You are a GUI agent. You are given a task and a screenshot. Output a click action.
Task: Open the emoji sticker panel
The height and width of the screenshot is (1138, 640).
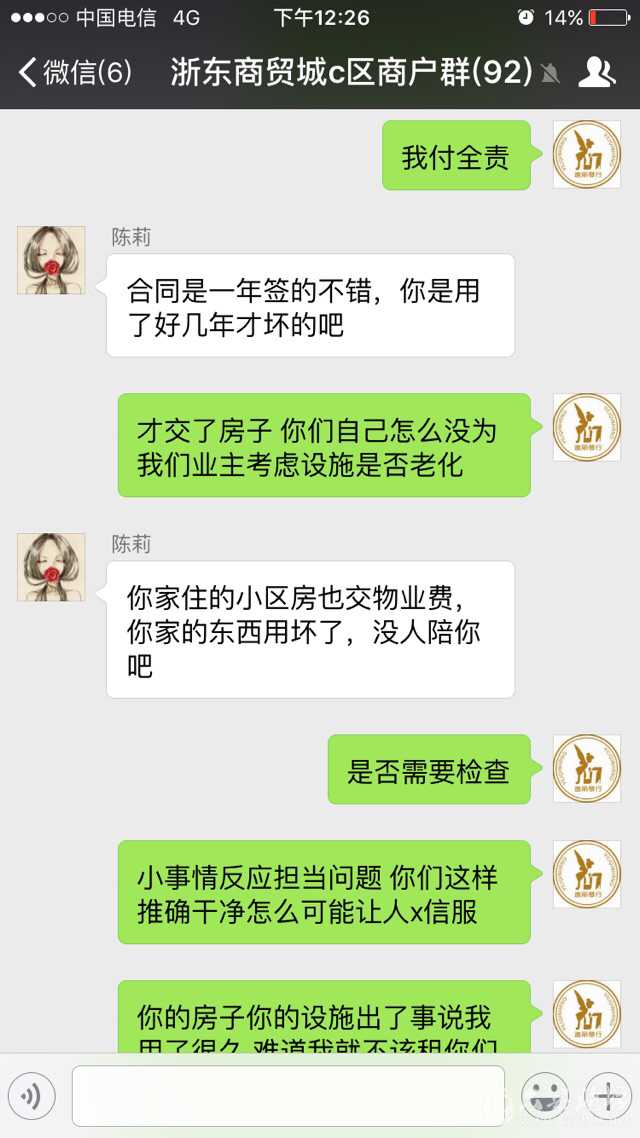point(545,1096)
